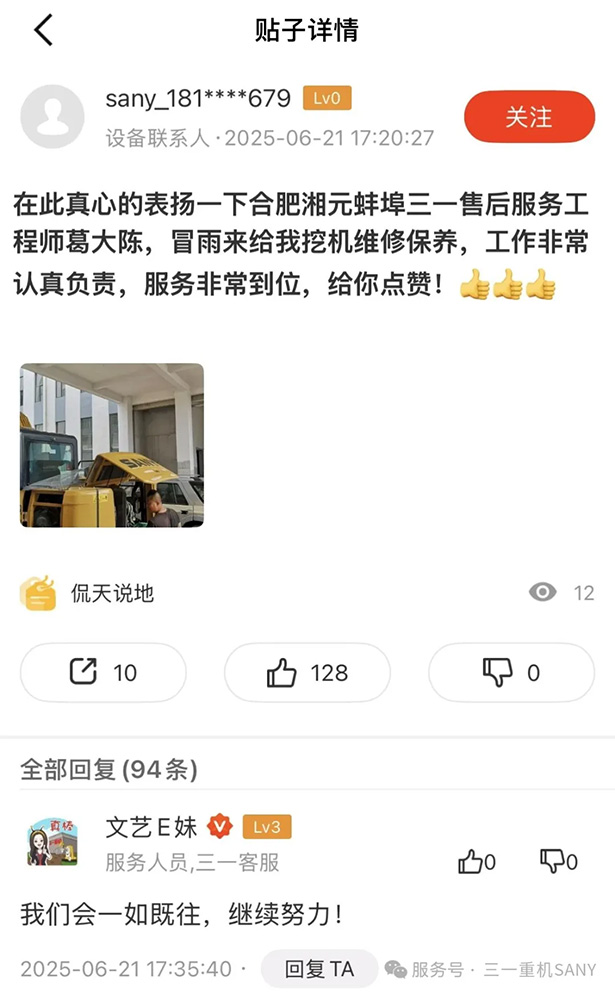
Task: Follow the poster with the 关注 button
Action: click(529, 117)
